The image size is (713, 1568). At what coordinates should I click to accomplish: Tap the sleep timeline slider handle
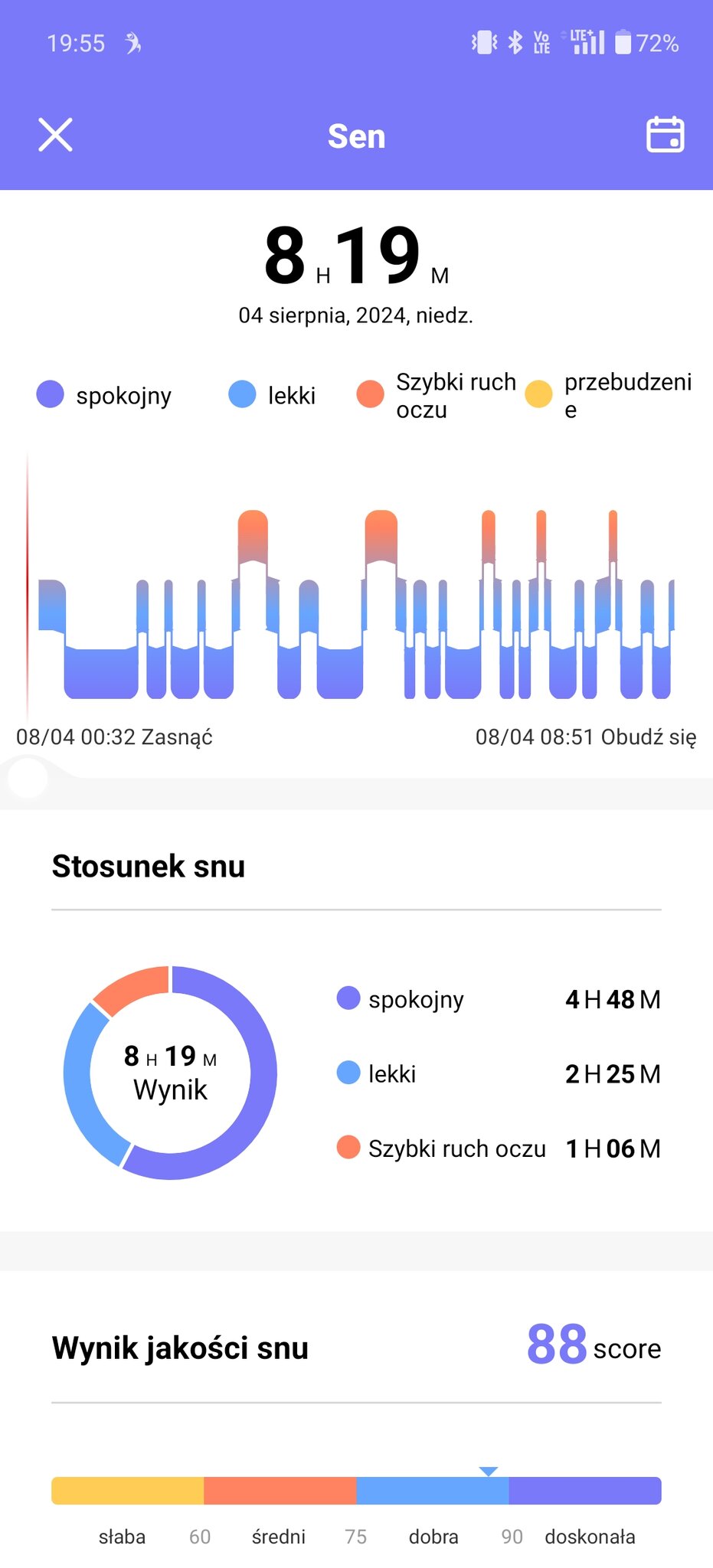[28, 778]
